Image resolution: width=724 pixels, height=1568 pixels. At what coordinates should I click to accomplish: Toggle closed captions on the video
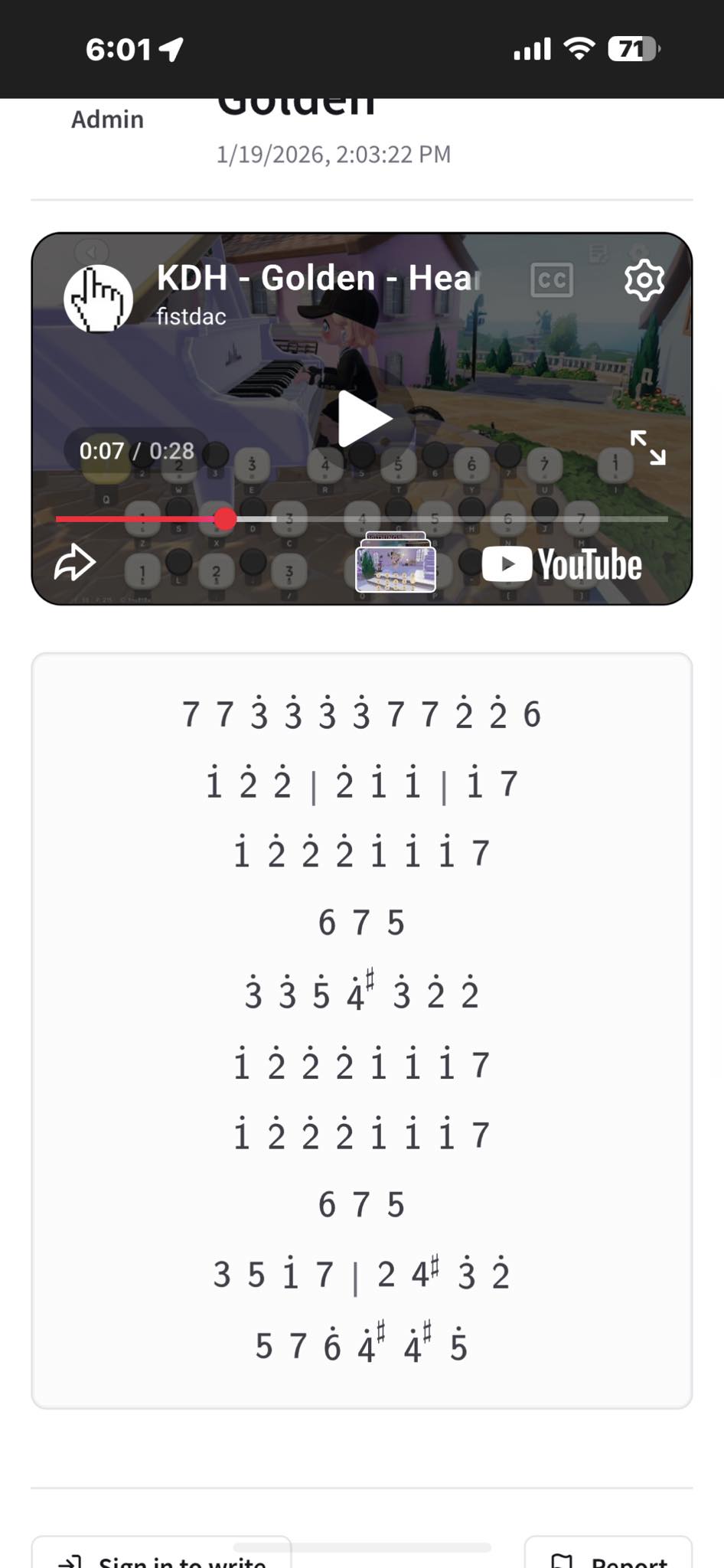click(552, 280)
